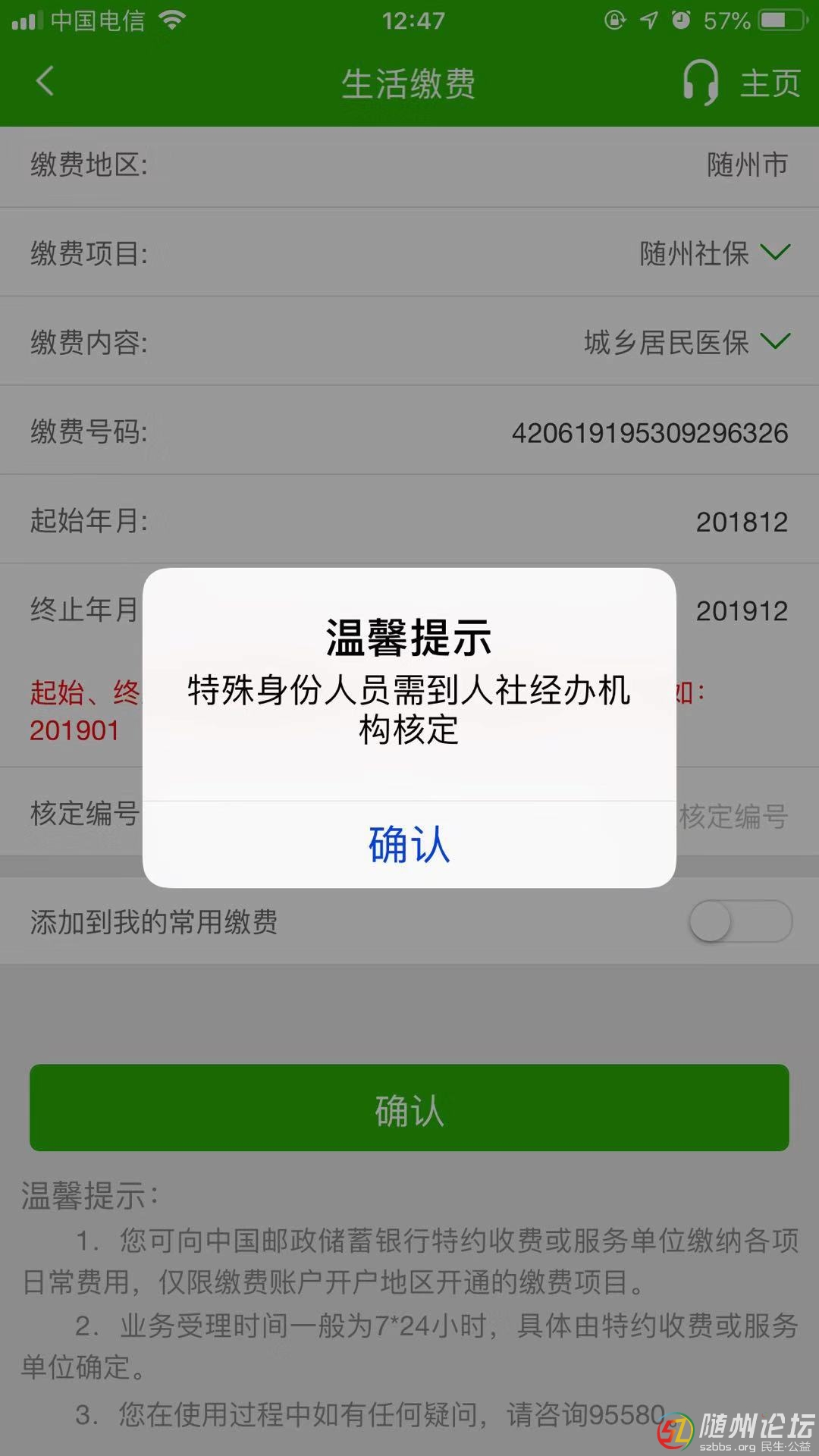Open customer service headset icon

click(699, 82)
